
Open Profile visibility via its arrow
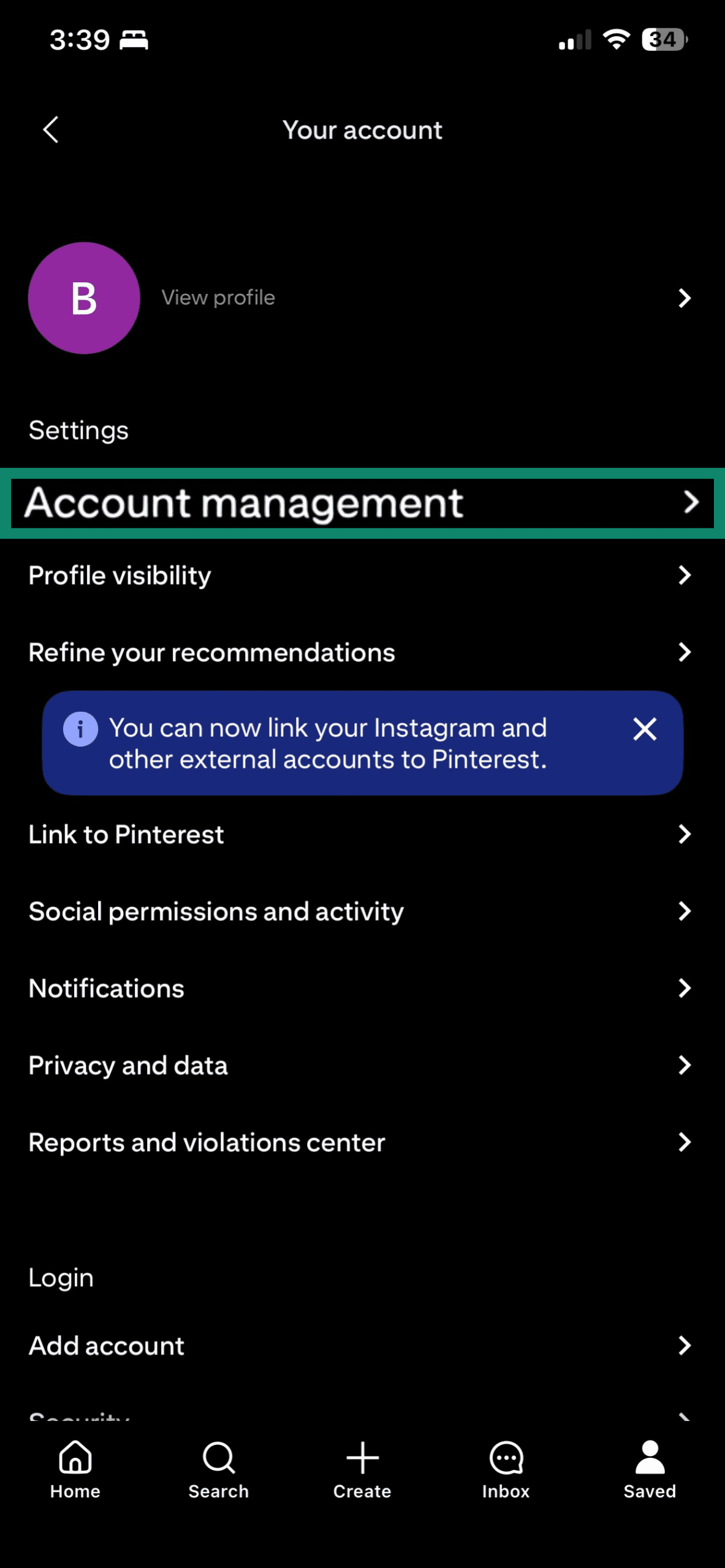[685, 575]
